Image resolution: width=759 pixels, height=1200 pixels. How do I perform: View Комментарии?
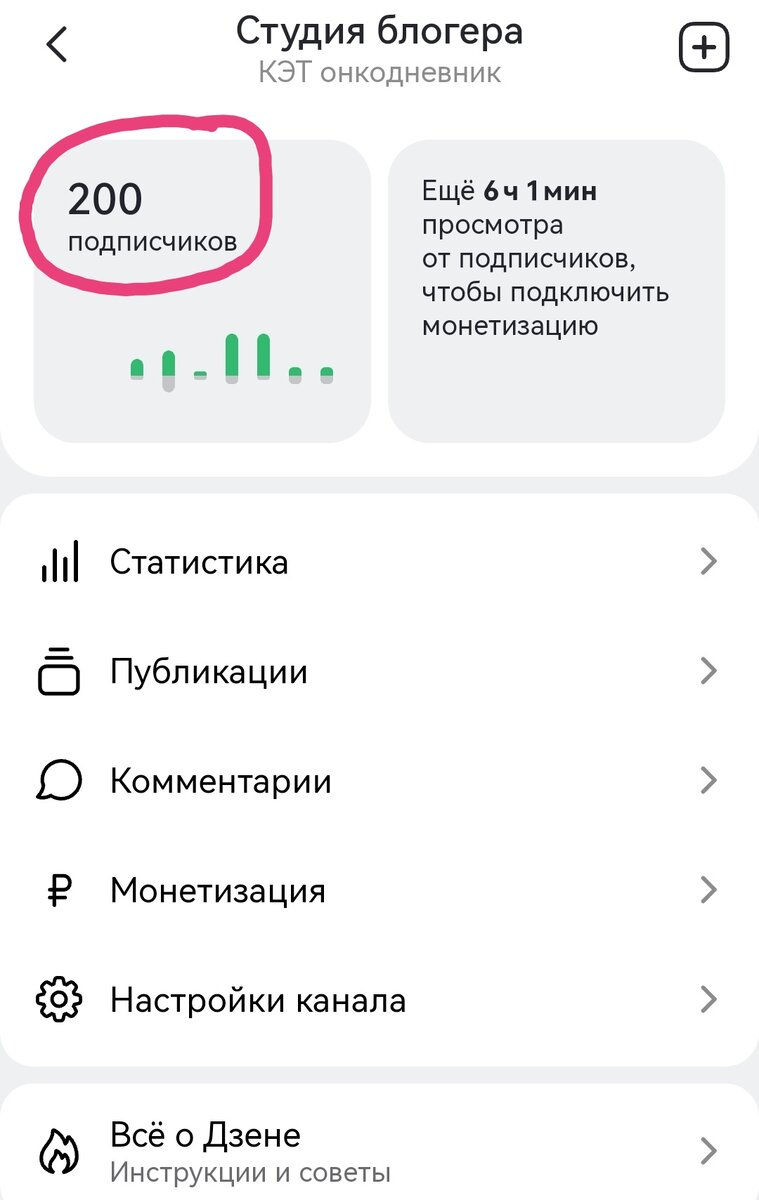[379, 781]
